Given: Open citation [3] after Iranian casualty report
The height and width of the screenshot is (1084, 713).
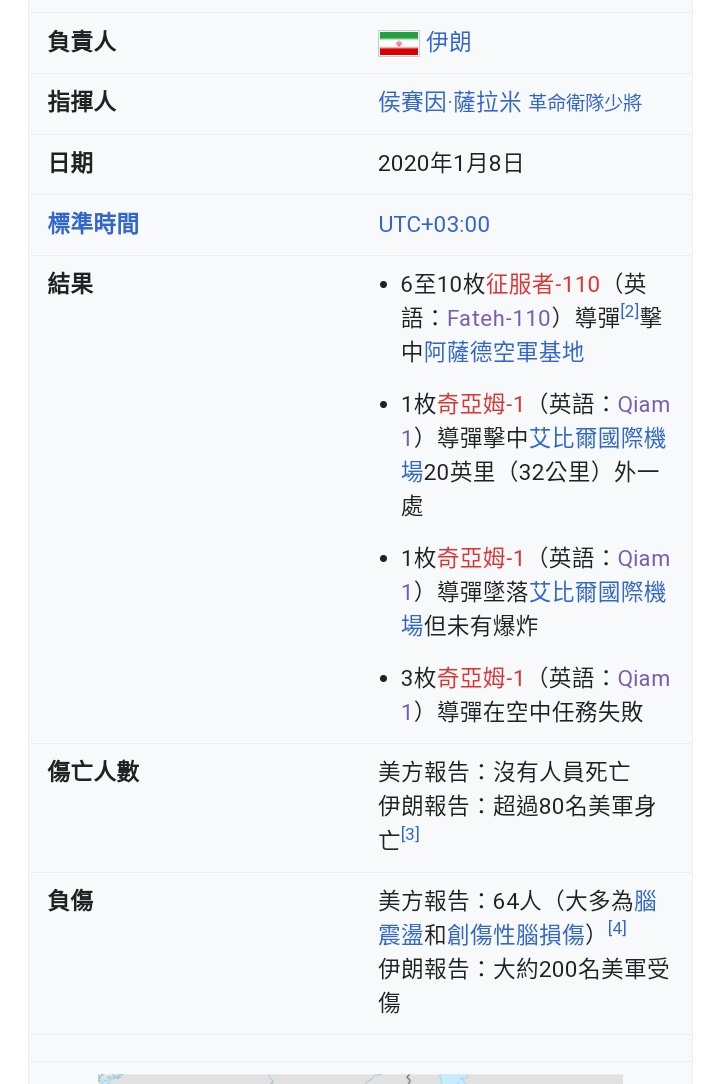Looking at the screenshot, I should [410, 833].
